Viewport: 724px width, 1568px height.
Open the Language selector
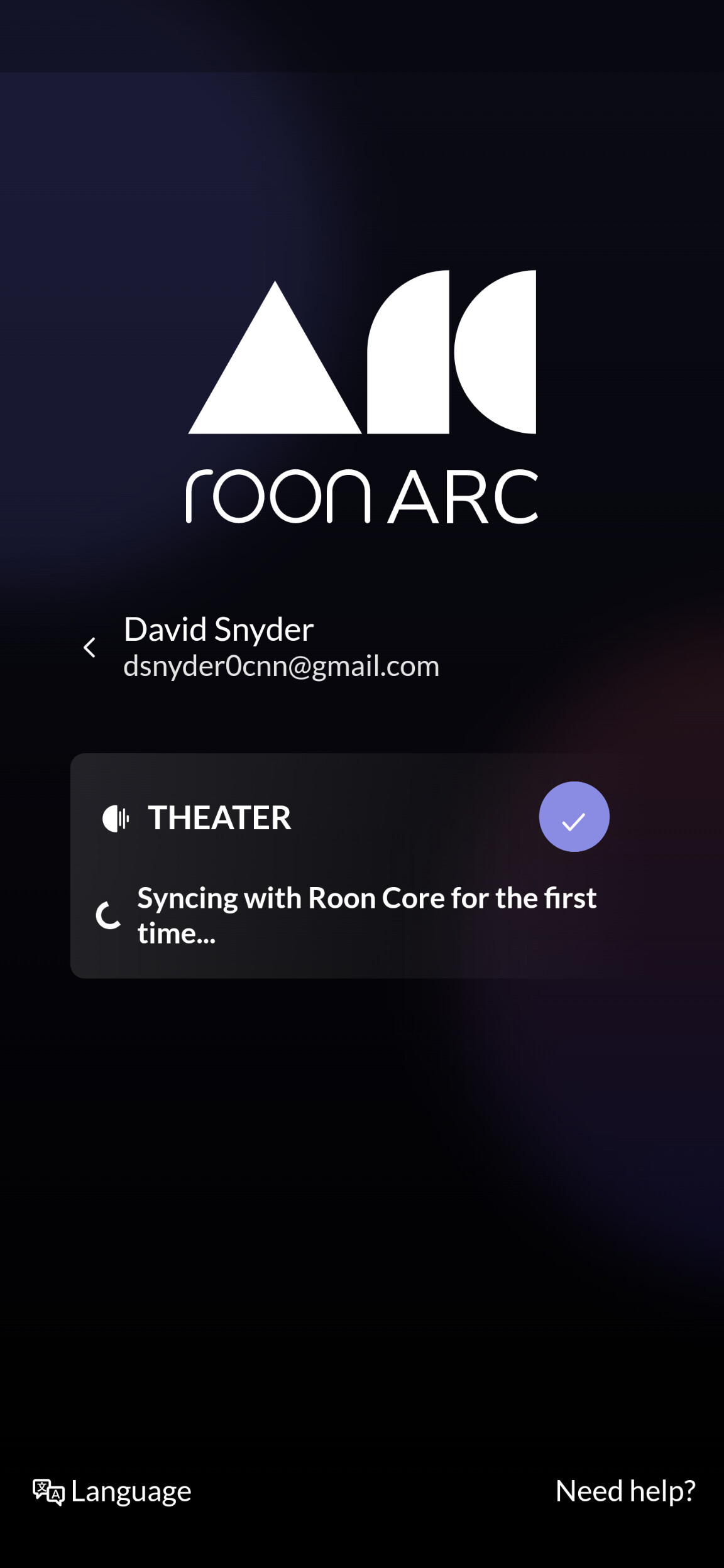(112, 1491)
